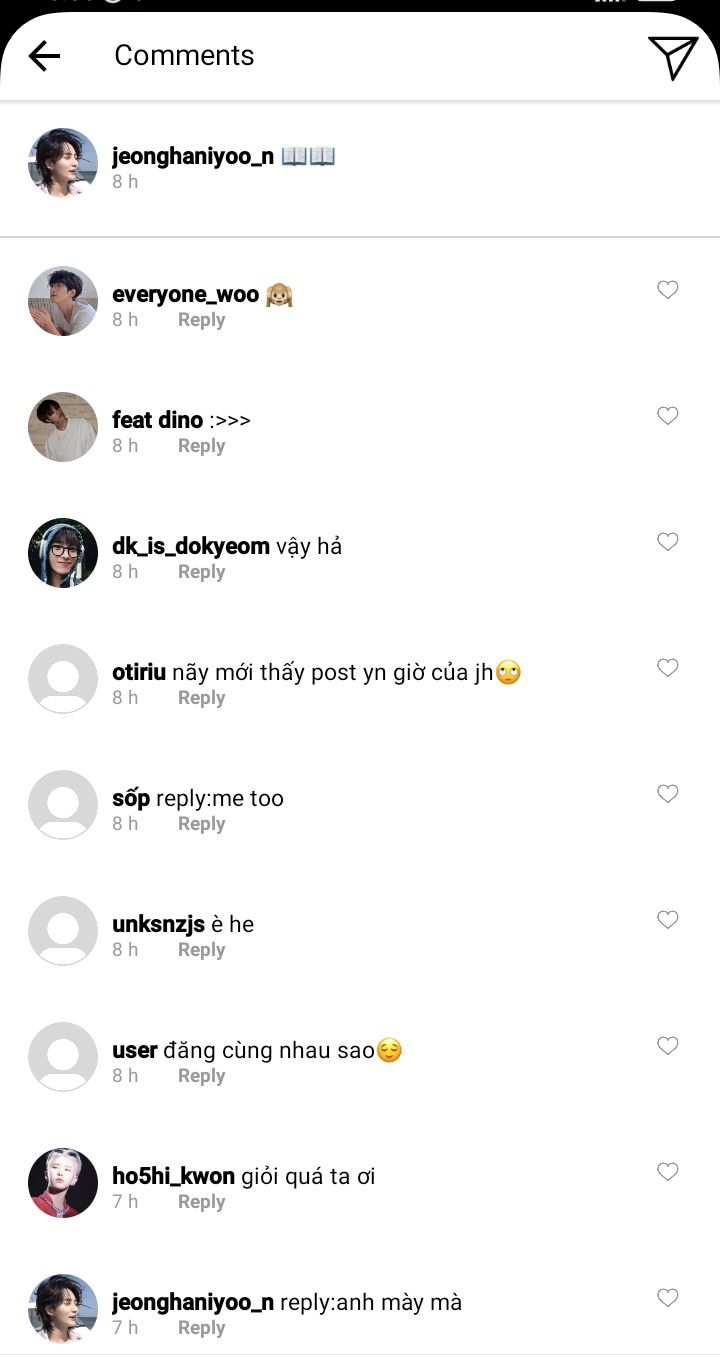Reply to ho5hi_kwon's comment

(201, 1202)
